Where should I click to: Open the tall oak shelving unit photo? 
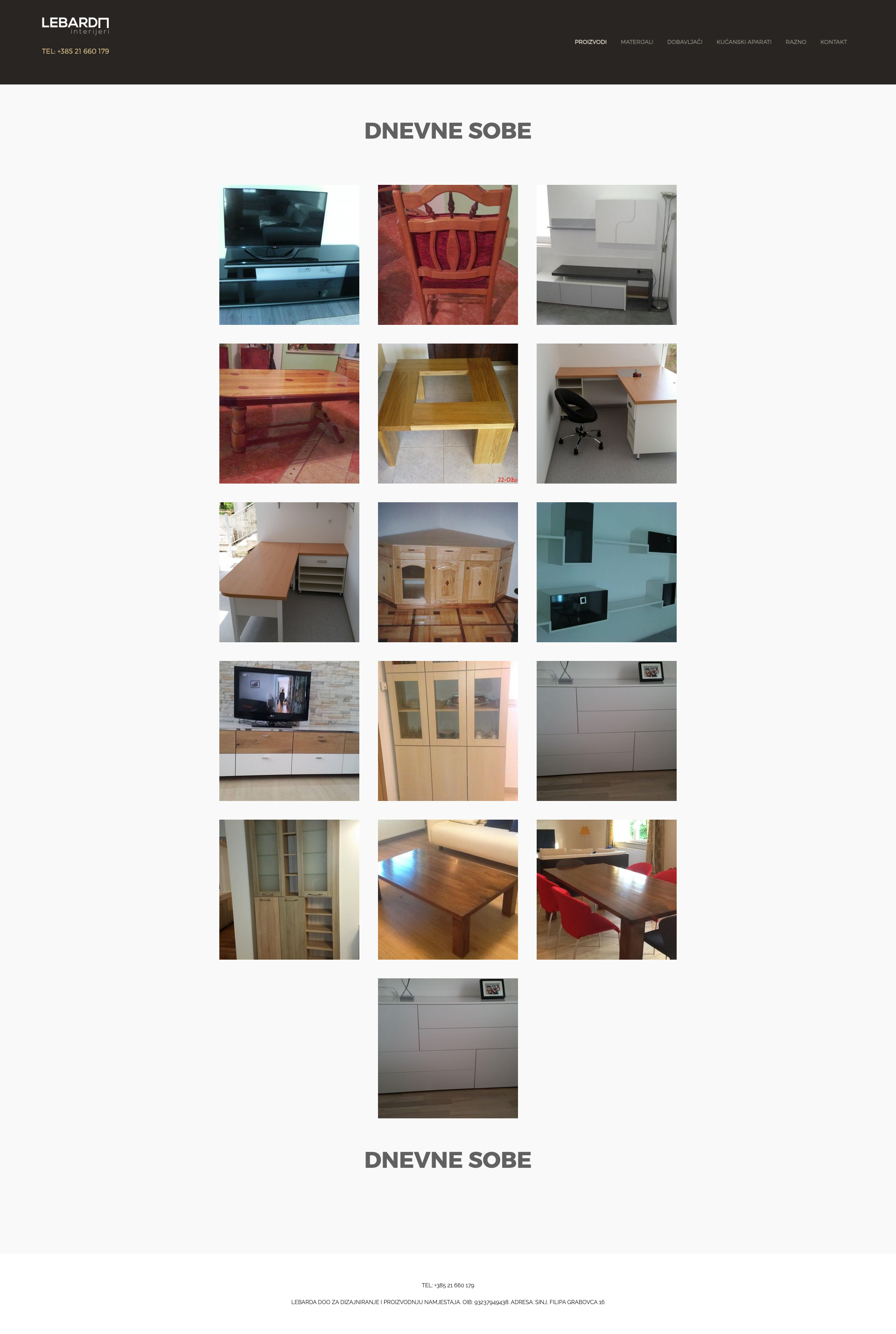pyautogui.click(x=289, y=889)
